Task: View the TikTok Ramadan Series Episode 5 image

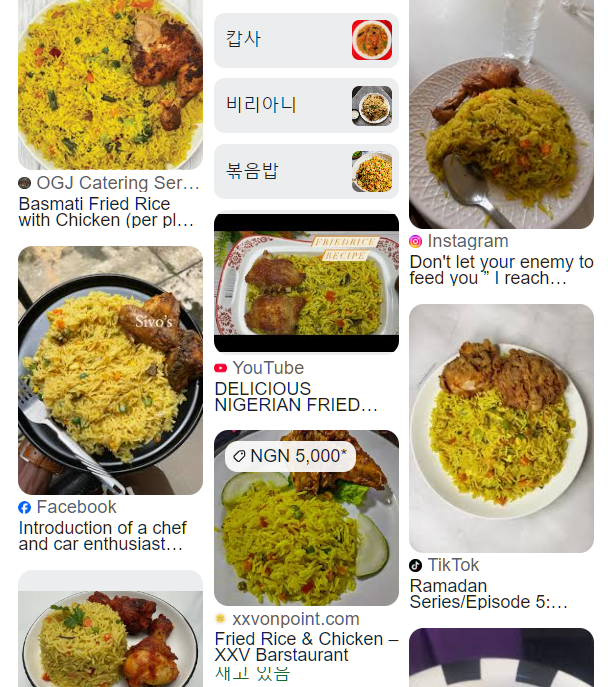Action: (x=500, y=428)
